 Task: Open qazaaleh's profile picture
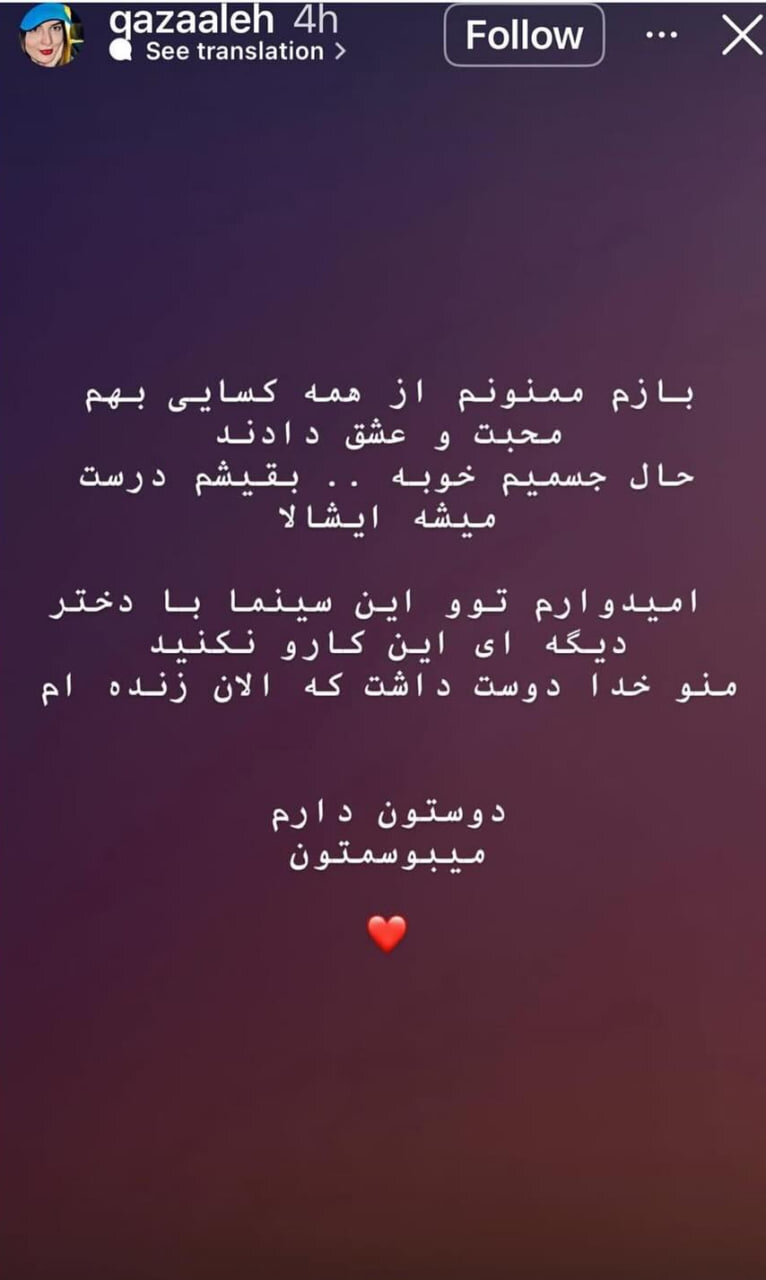[51, 36]
